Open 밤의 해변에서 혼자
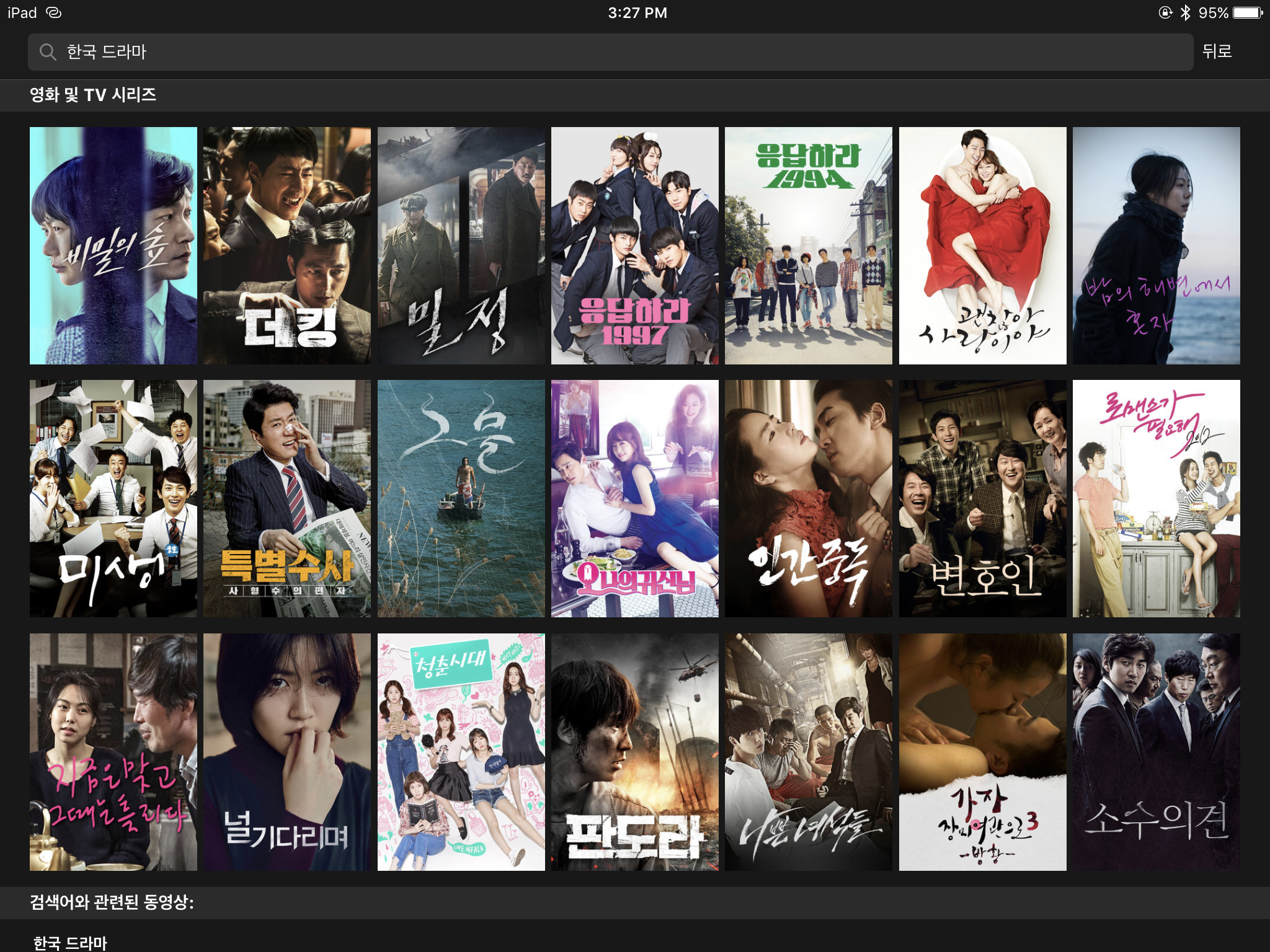 click(1156, 245)
